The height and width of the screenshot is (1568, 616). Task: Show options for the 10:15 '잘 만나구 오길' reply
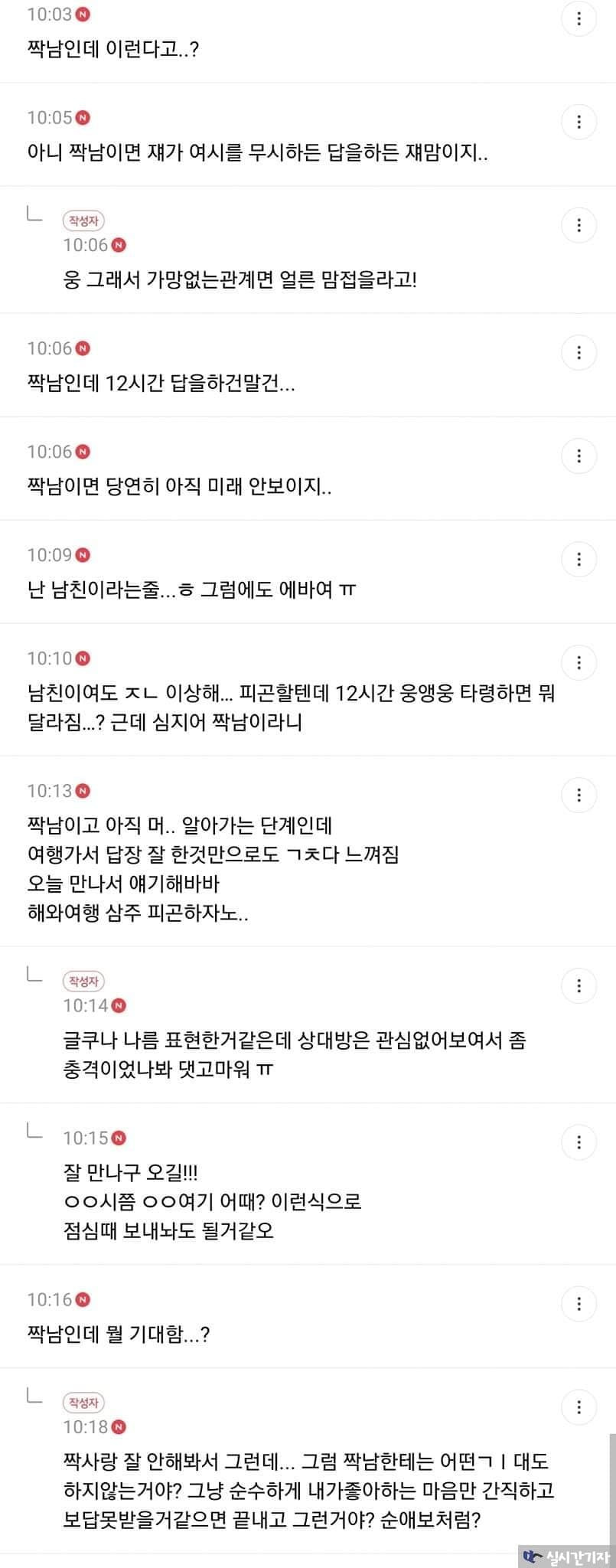coord(579,1142)
